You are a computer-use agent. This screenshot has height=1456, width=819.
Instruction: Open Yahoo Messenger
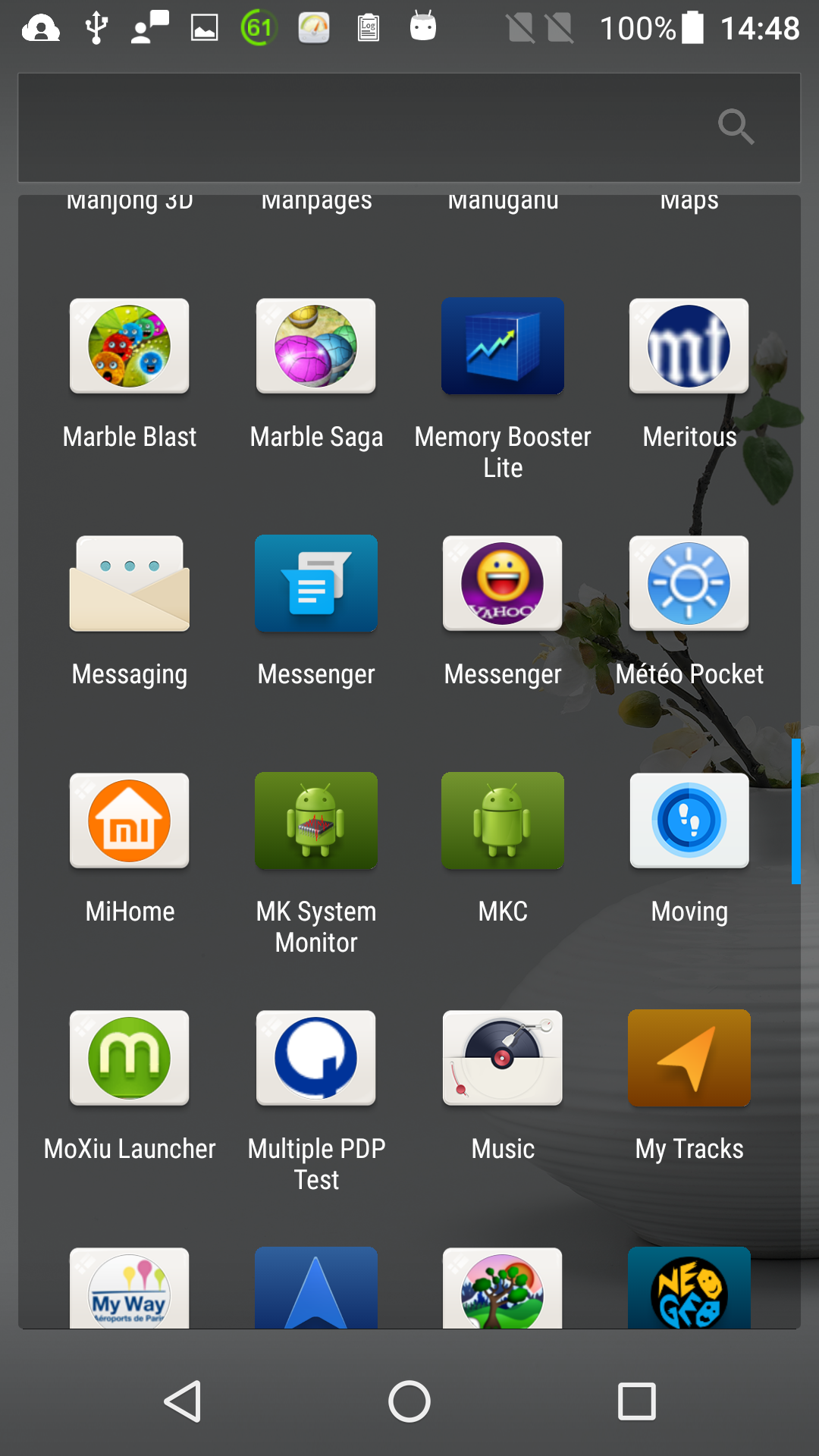pos(503,584)
